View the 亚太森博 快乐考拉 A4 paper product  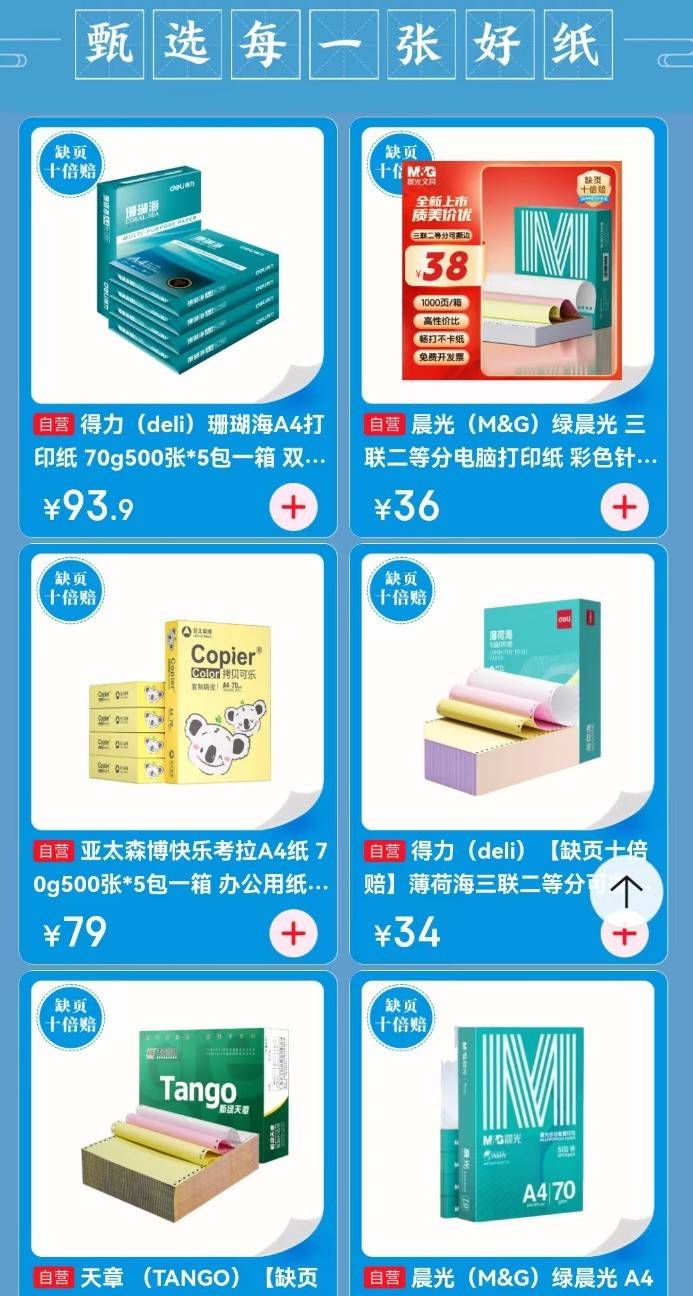coord(178,690)
